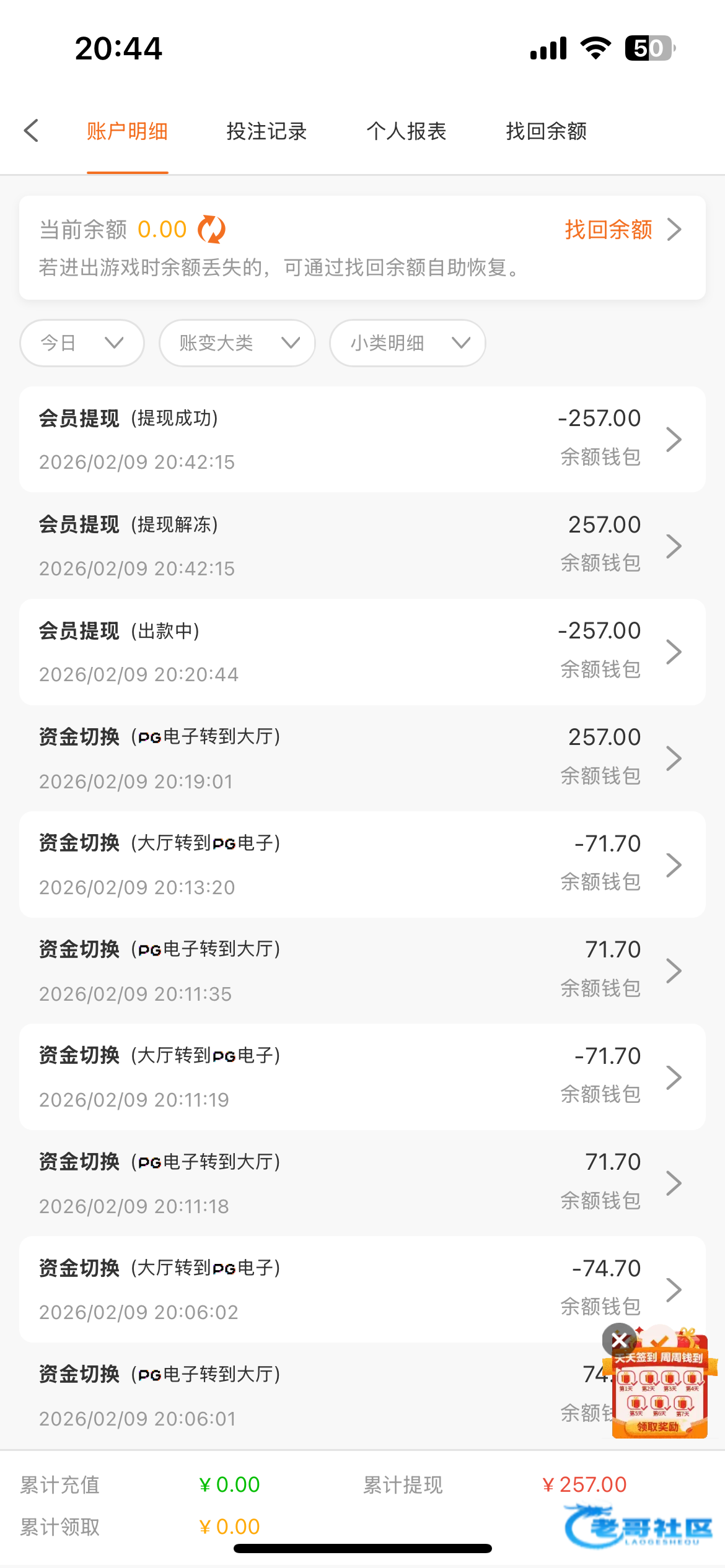
Task: Open the 20:06:02 资金切换 record
Action: tap(362, 1289)
